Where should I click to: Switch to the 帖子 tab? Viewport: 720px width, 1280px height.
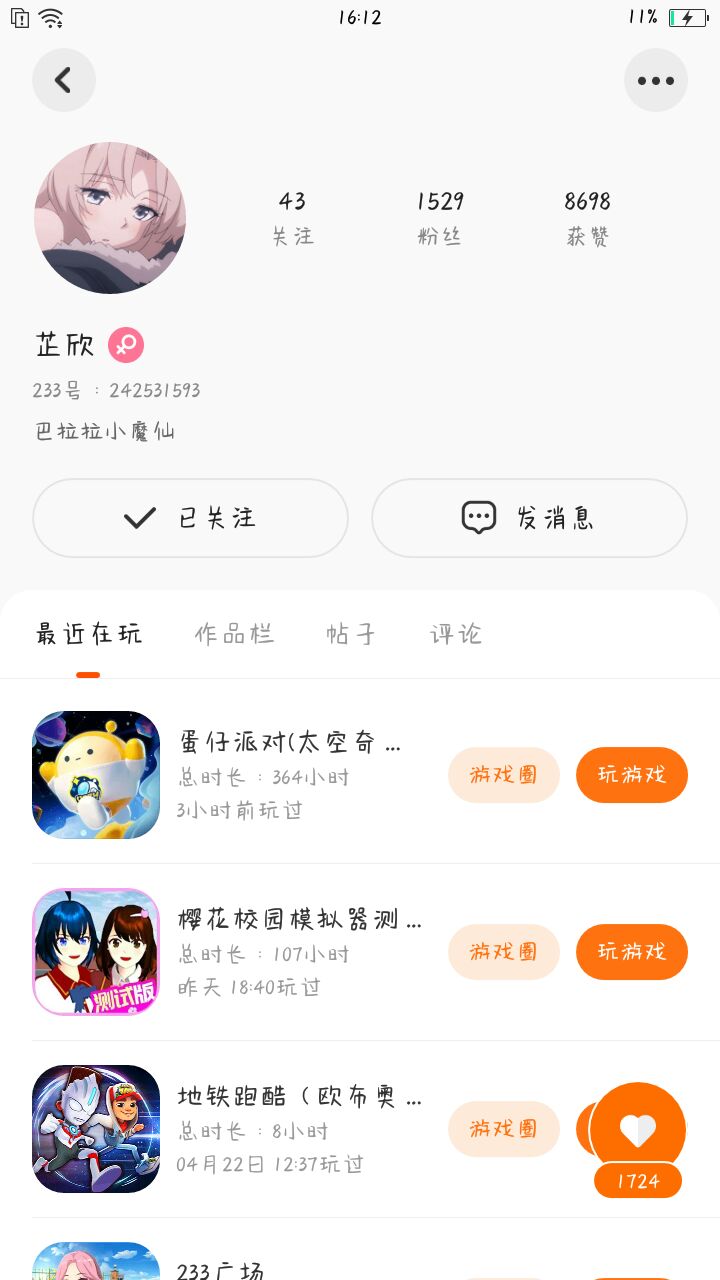click(351, 634)
